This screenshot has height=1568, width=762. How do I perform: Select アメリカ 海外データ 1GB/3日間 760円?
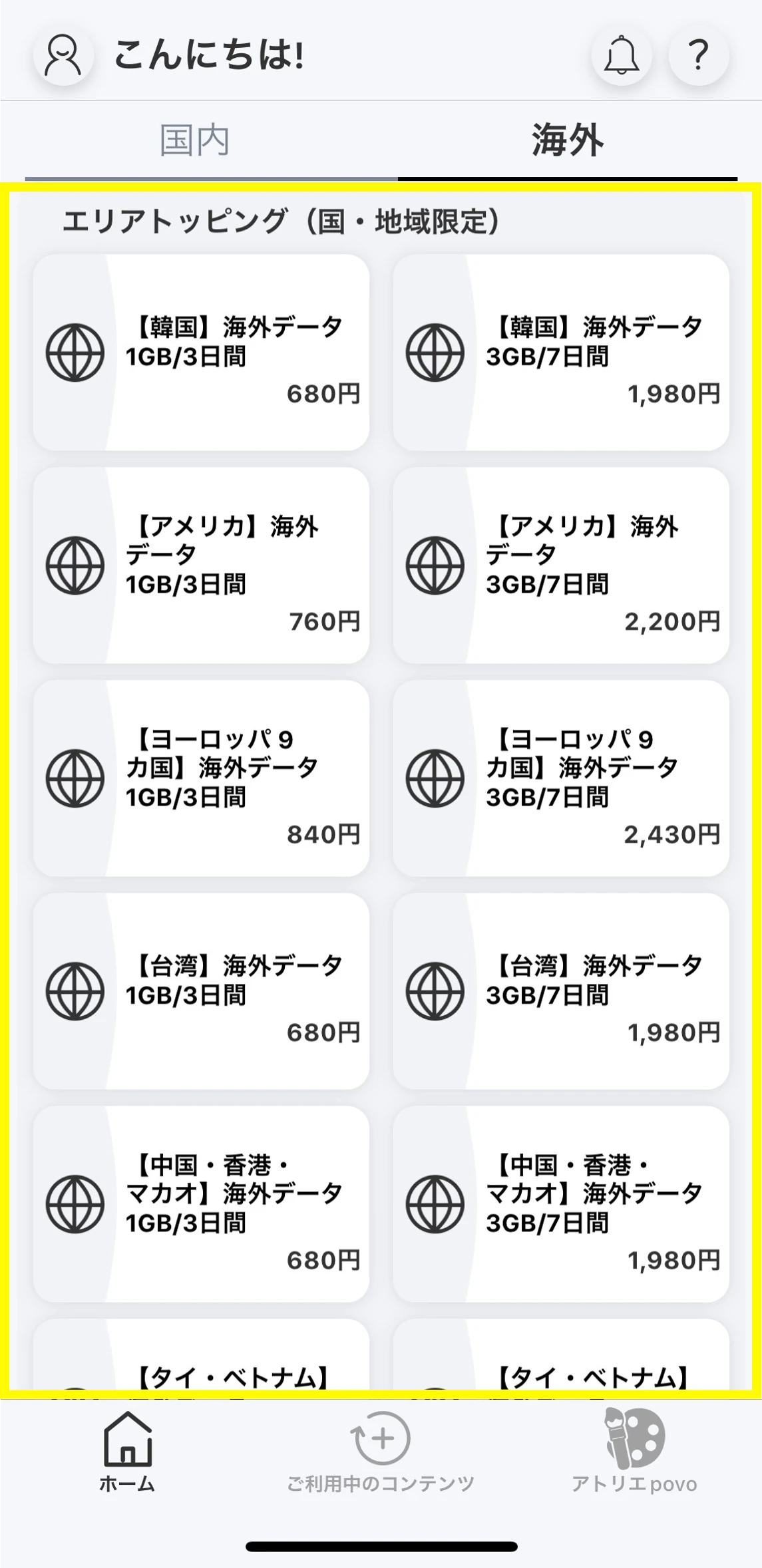[201, 565]
